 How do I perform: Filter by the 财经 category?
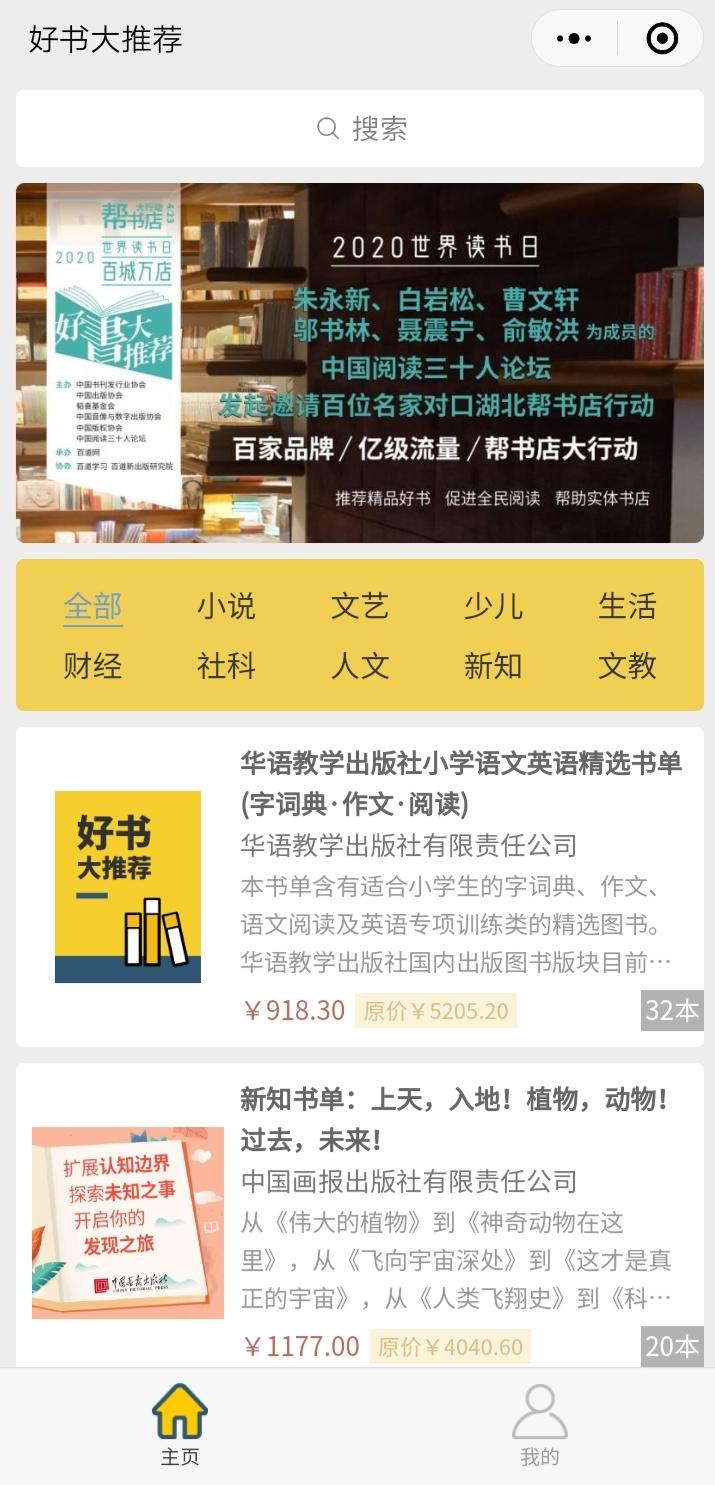click(x=93, y=666)
